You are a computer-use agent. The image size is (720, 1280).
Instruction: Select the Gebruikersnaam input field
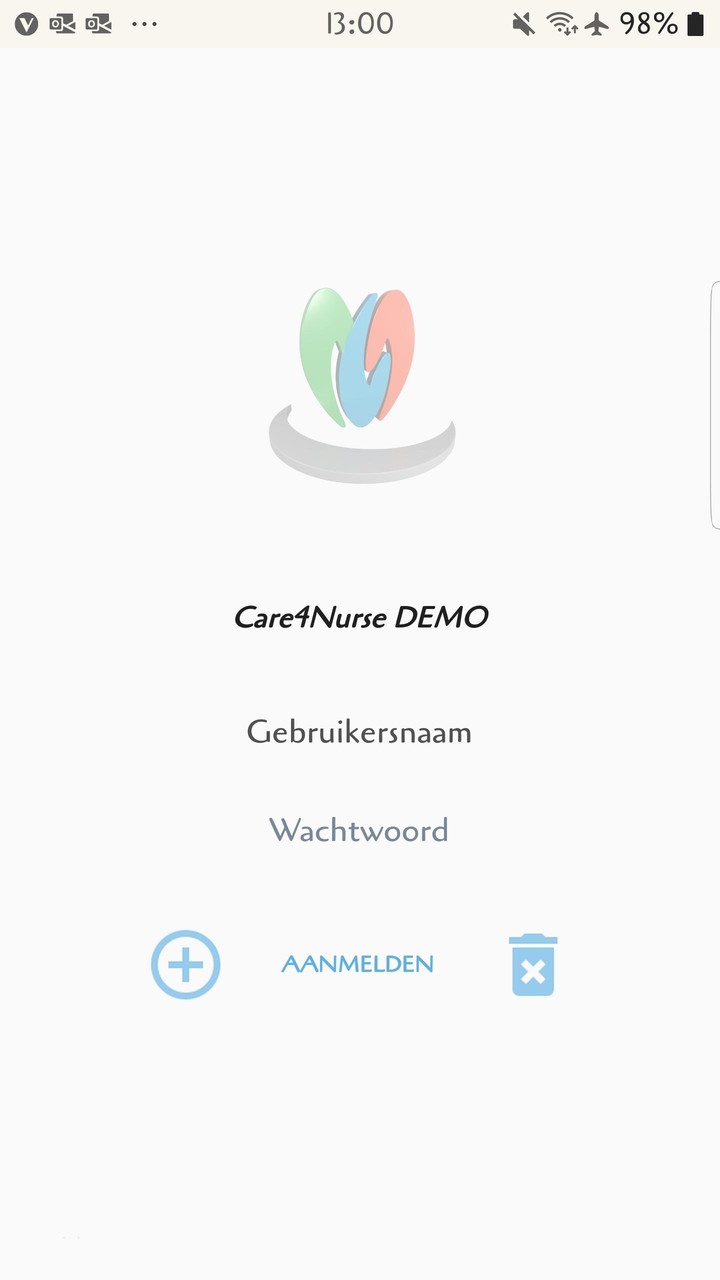pyautogui.click(x=359, y=731)
